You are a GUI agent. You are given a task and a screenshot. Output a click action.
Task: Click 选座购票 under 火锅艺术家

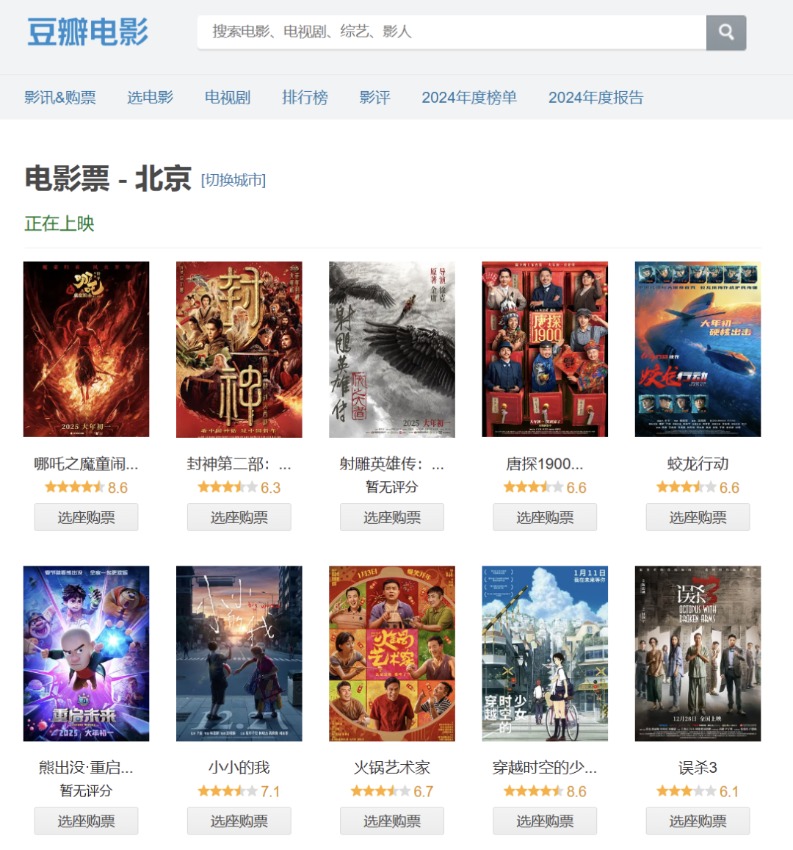(x=391, y=821)
